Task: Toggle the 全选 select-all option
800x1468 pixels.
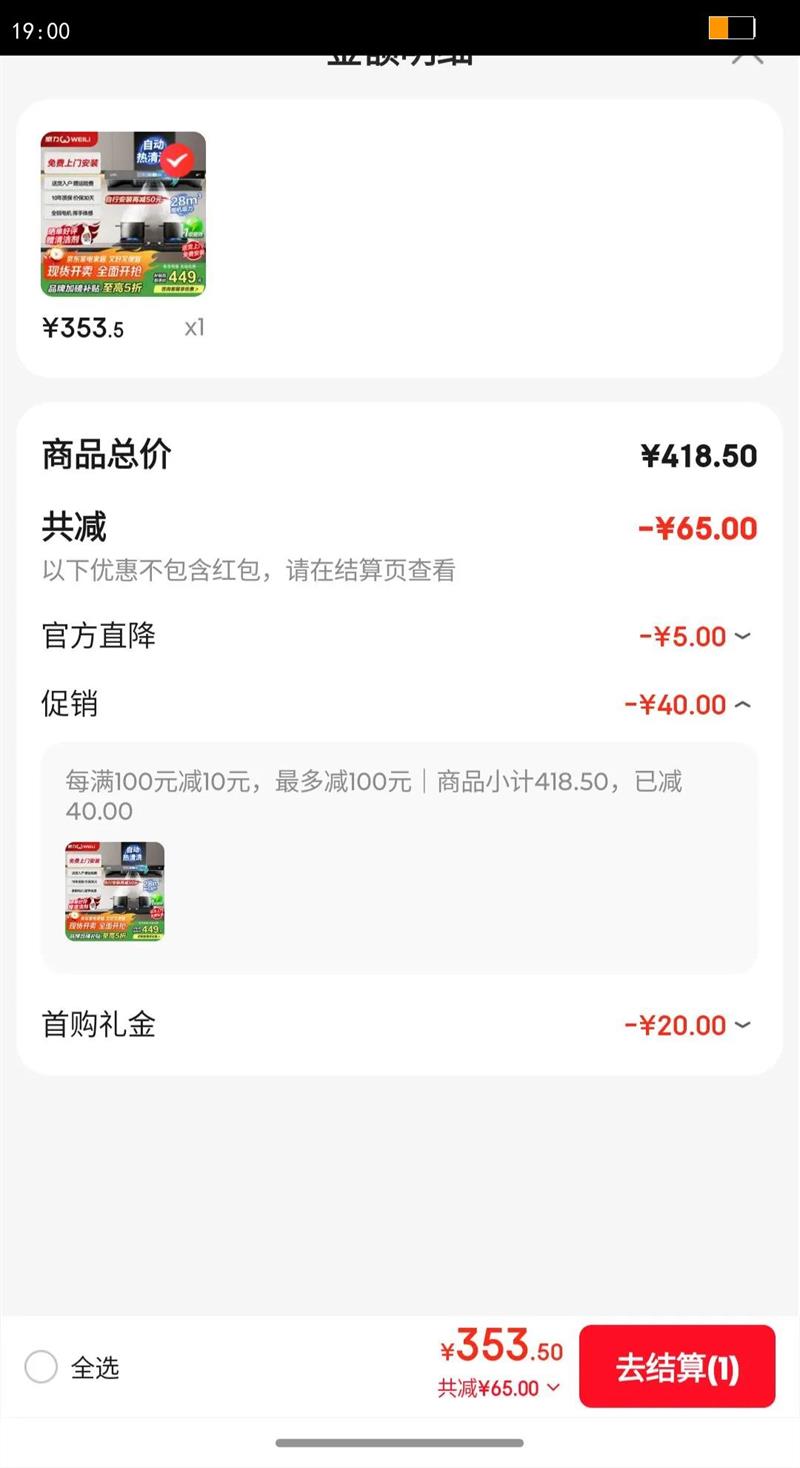Action: 41,1367
